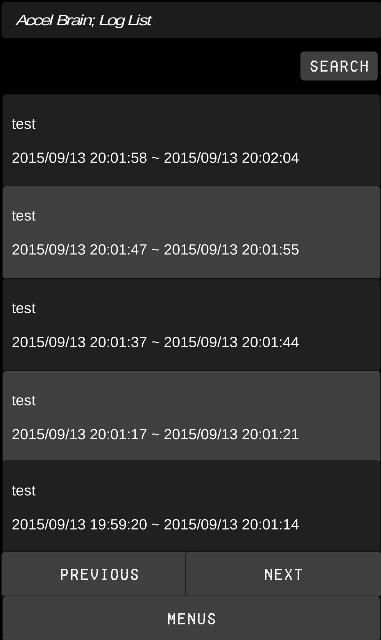Open the MENUS button
The height and width of the screenshot is (640, 381).
point(191,618)
